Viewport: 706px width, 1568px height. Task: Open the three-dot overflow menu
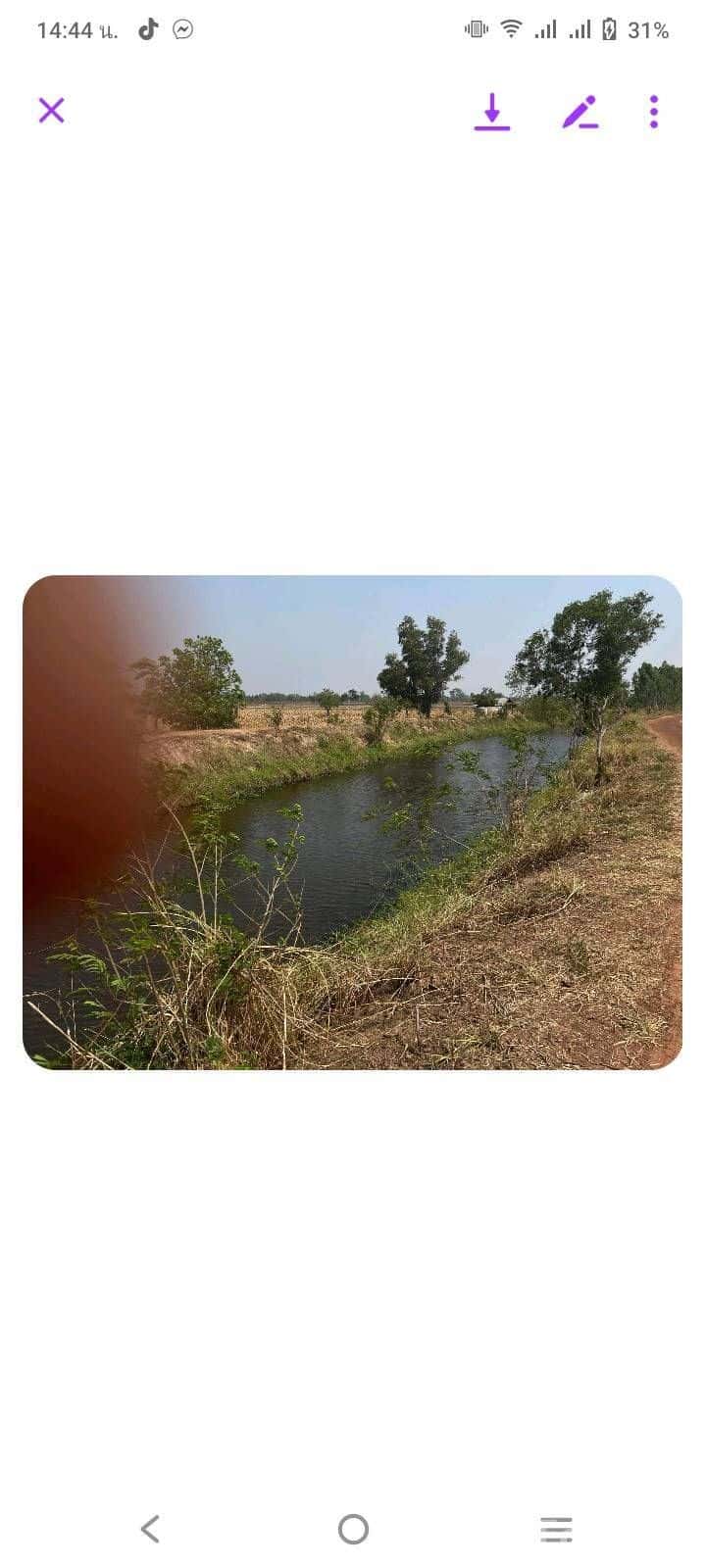pyautogui.click(x=654, y=111)
